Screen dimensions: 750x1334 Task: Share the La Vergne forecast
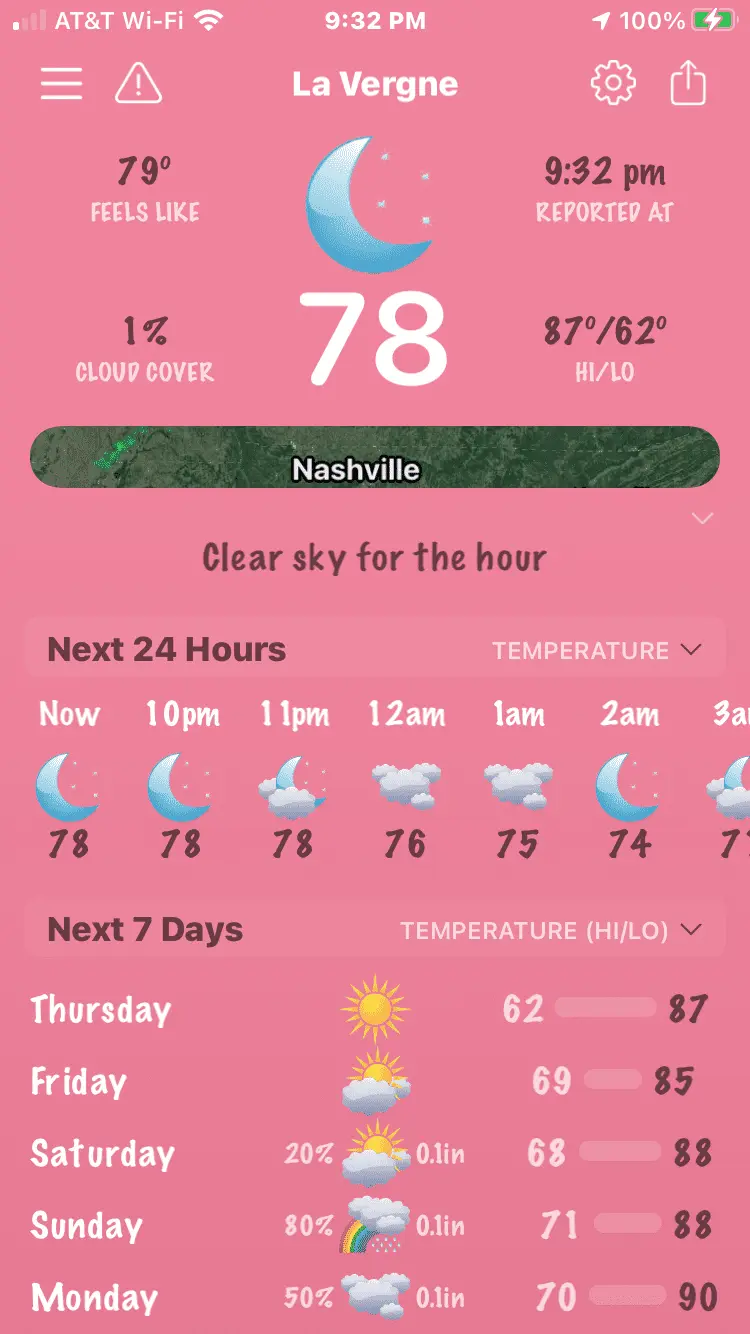pos(688,84)
